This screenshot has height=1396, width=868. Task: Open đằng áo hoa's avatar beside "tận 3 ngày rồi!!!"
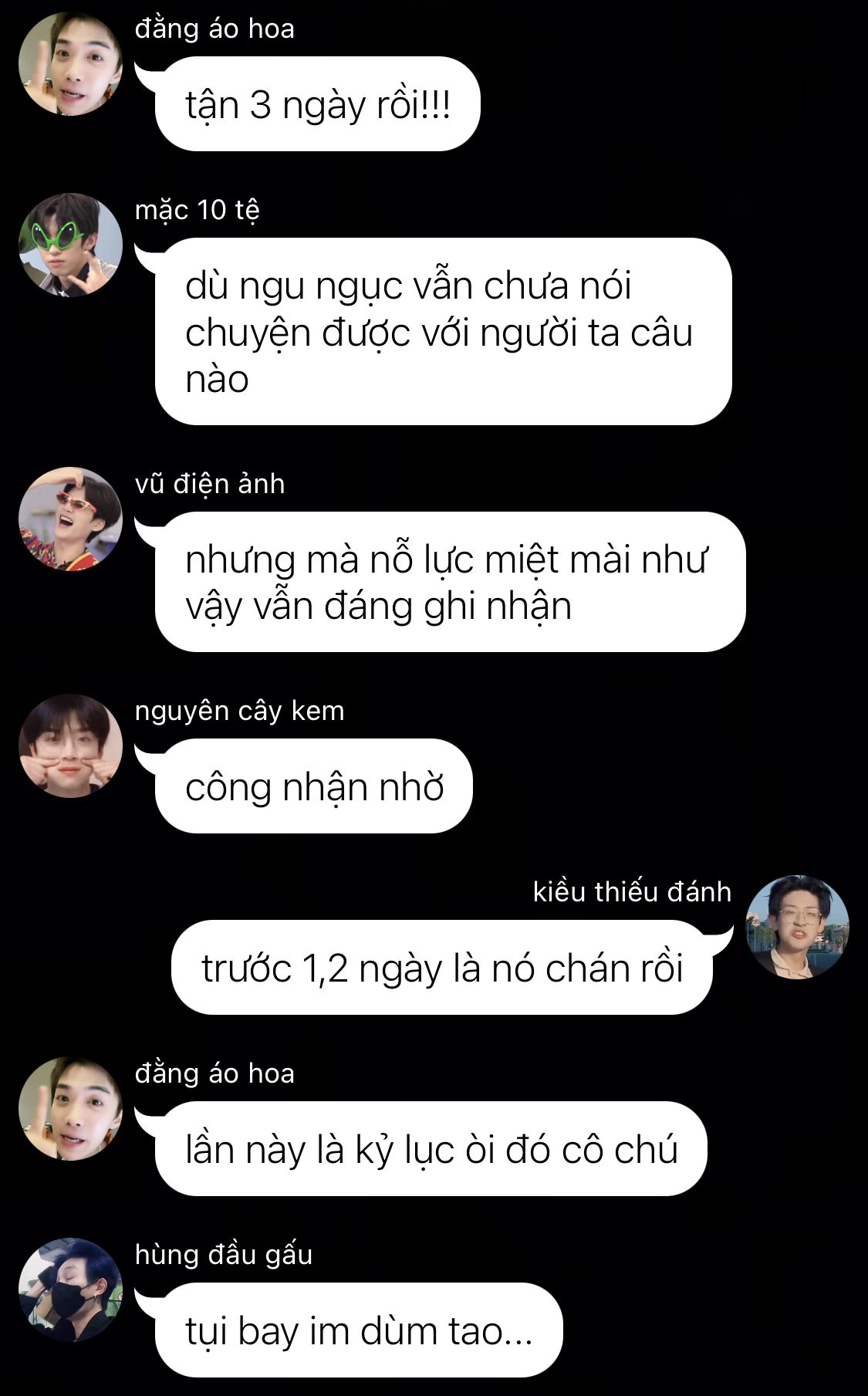click(70, 64)
